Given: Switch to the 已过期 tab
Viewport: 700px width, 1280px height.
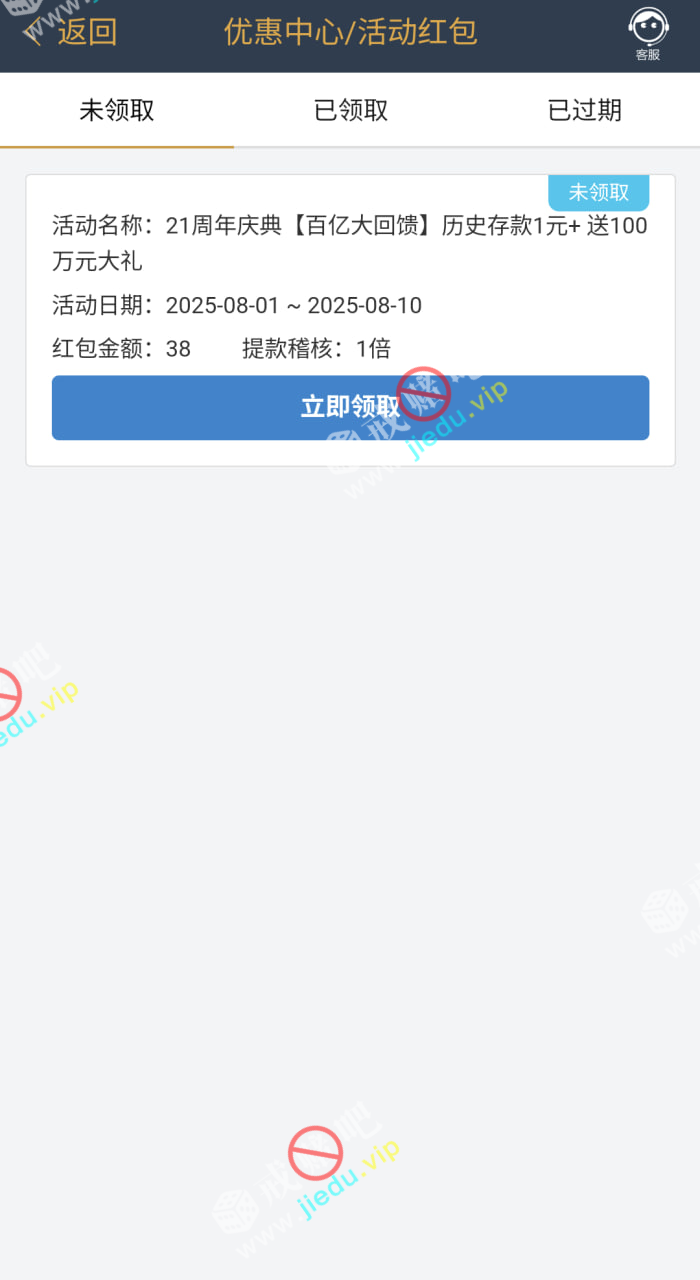Looking at the screenshot, I should (x=584, y=110).
